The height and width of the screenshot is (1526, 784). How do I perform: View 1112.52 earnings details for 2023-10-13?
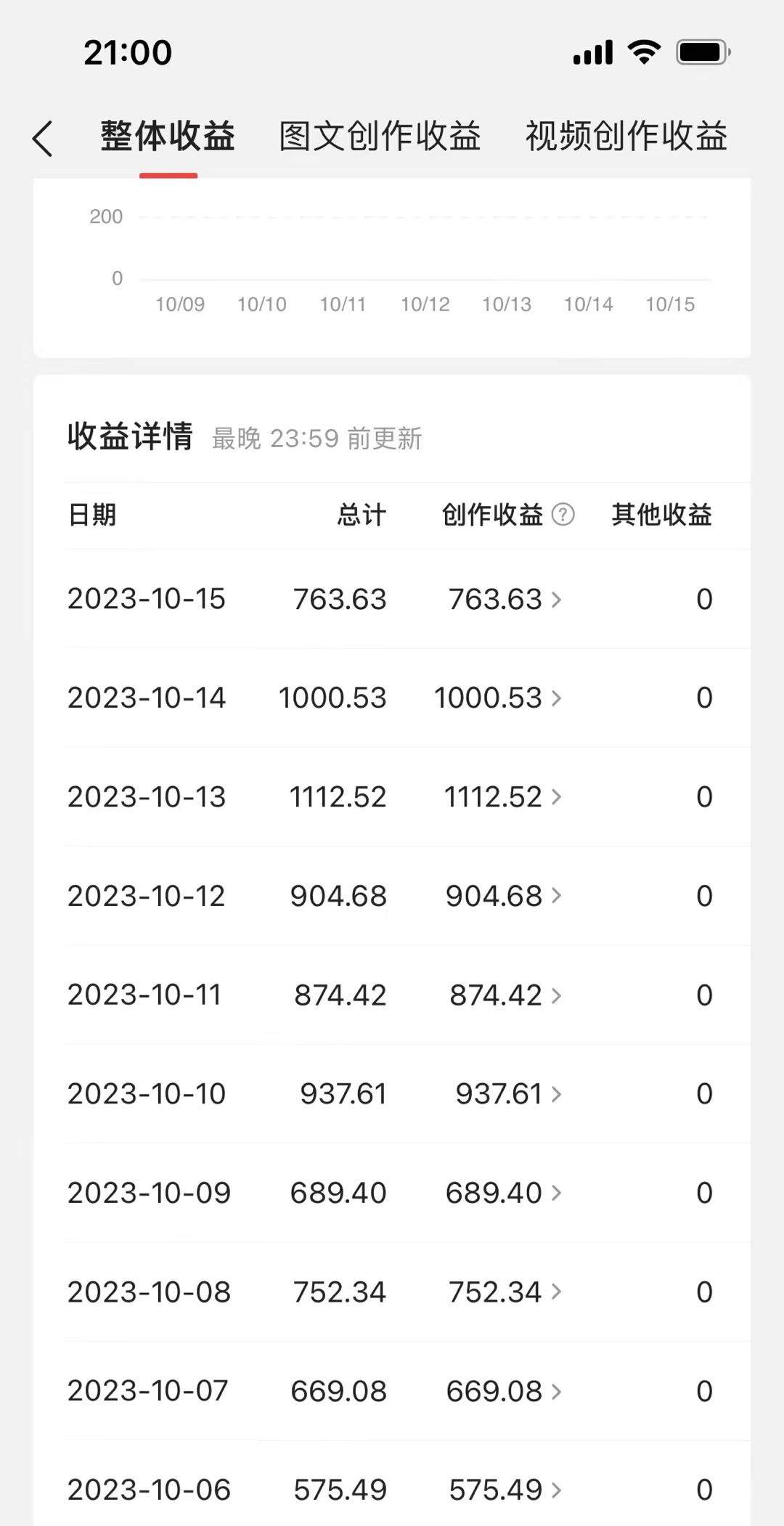tap(502, 797)
